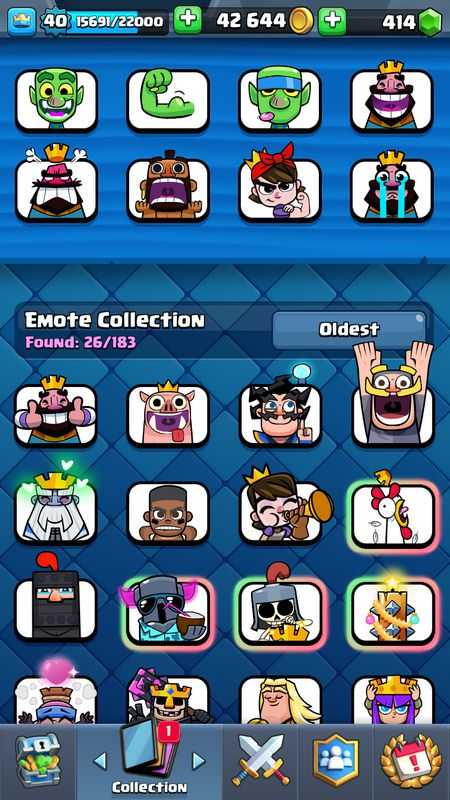The image size is (450, 800).
Task: Change the emote sort order from Oldest
Action: pos(349,330)
